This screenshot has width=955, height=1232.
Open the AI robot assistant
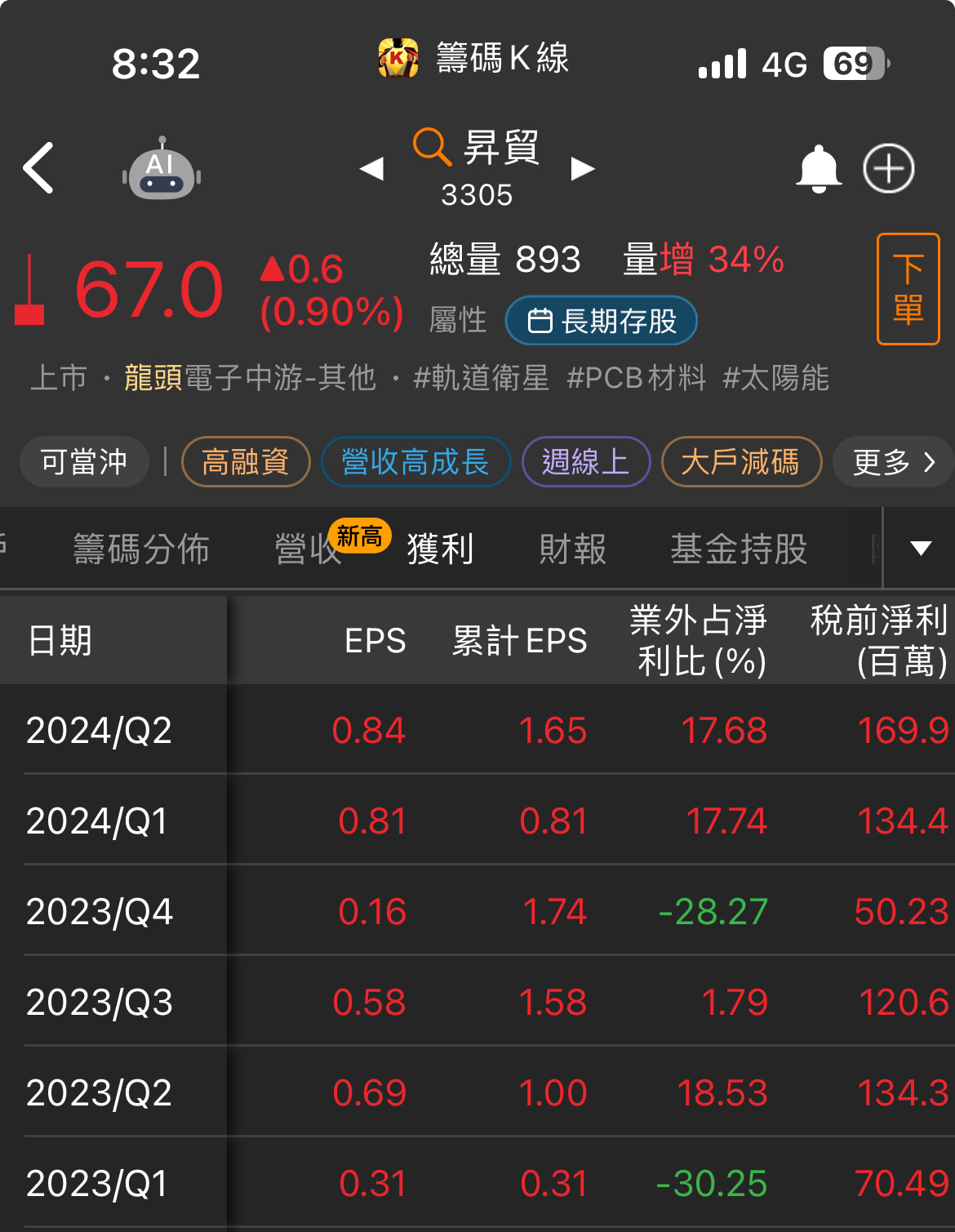tap(162, 170)
